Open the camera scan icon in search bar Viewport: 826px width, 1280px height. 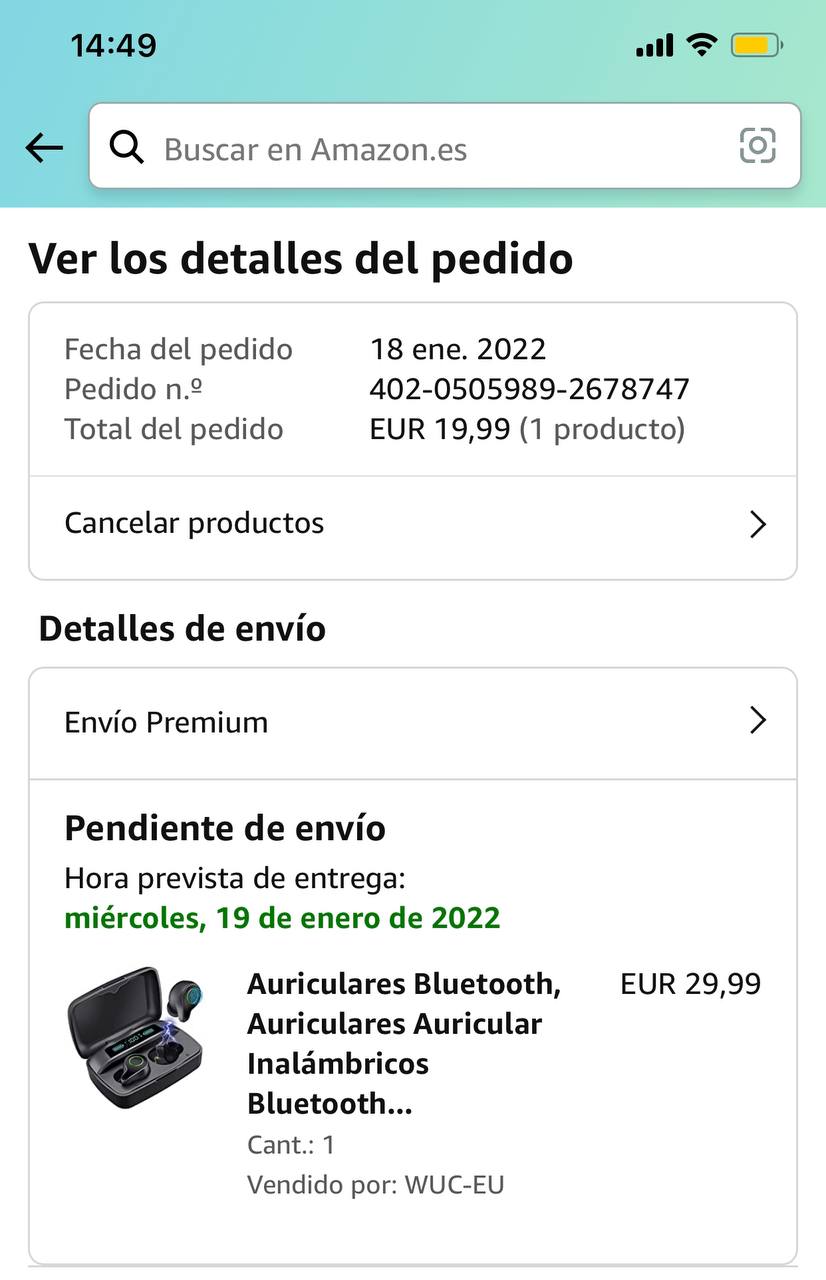(x=757, y=147)
